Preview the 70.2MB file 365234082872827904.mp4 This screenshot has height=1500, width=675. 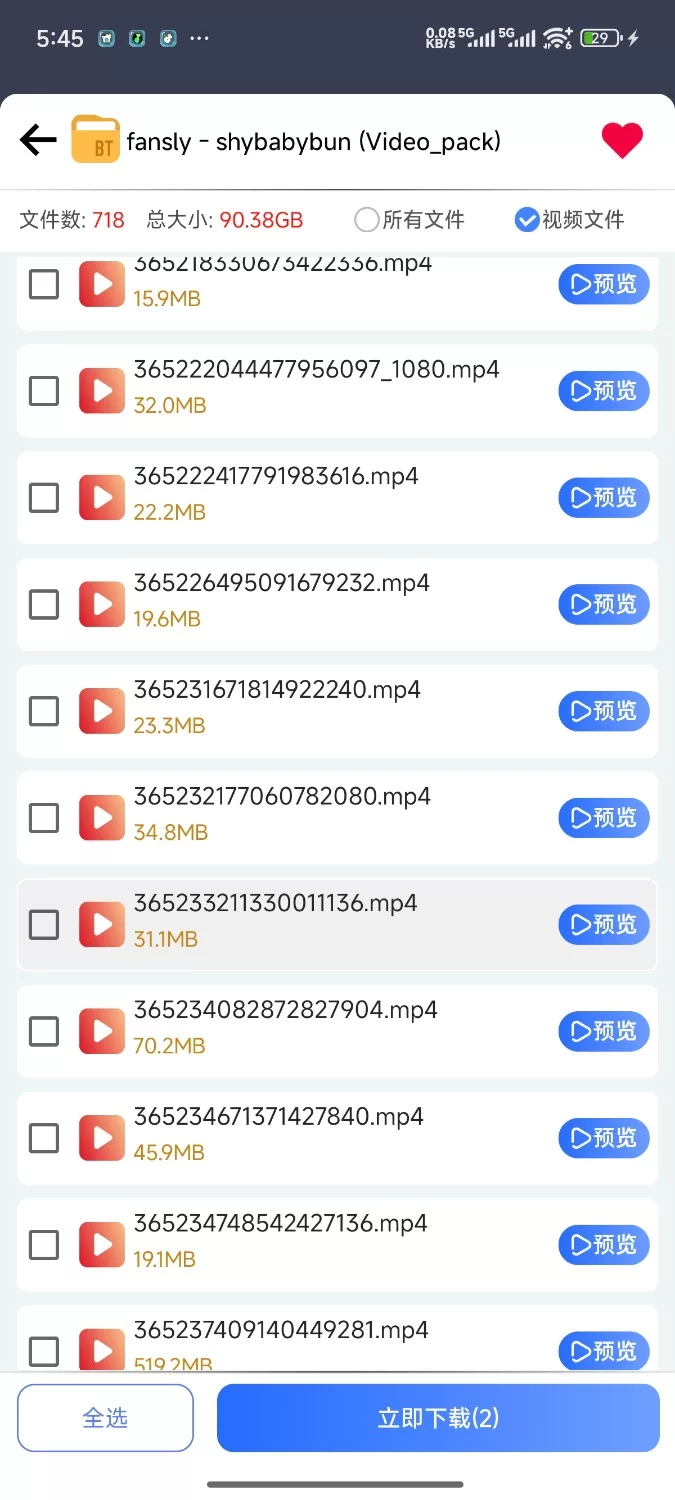point(603,1031)
